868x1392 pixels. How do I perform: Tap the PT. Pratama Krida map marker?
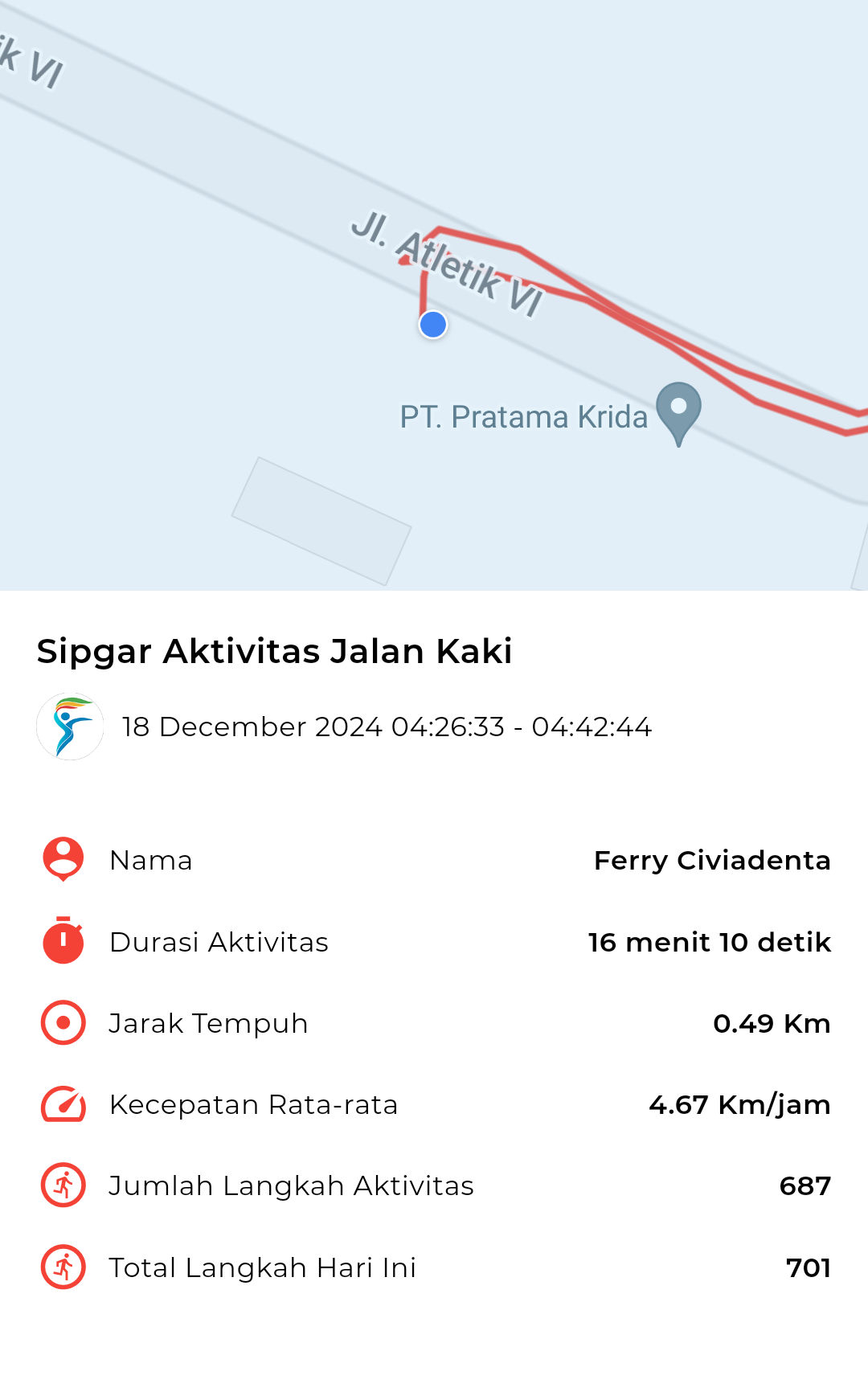click(678, 413)
